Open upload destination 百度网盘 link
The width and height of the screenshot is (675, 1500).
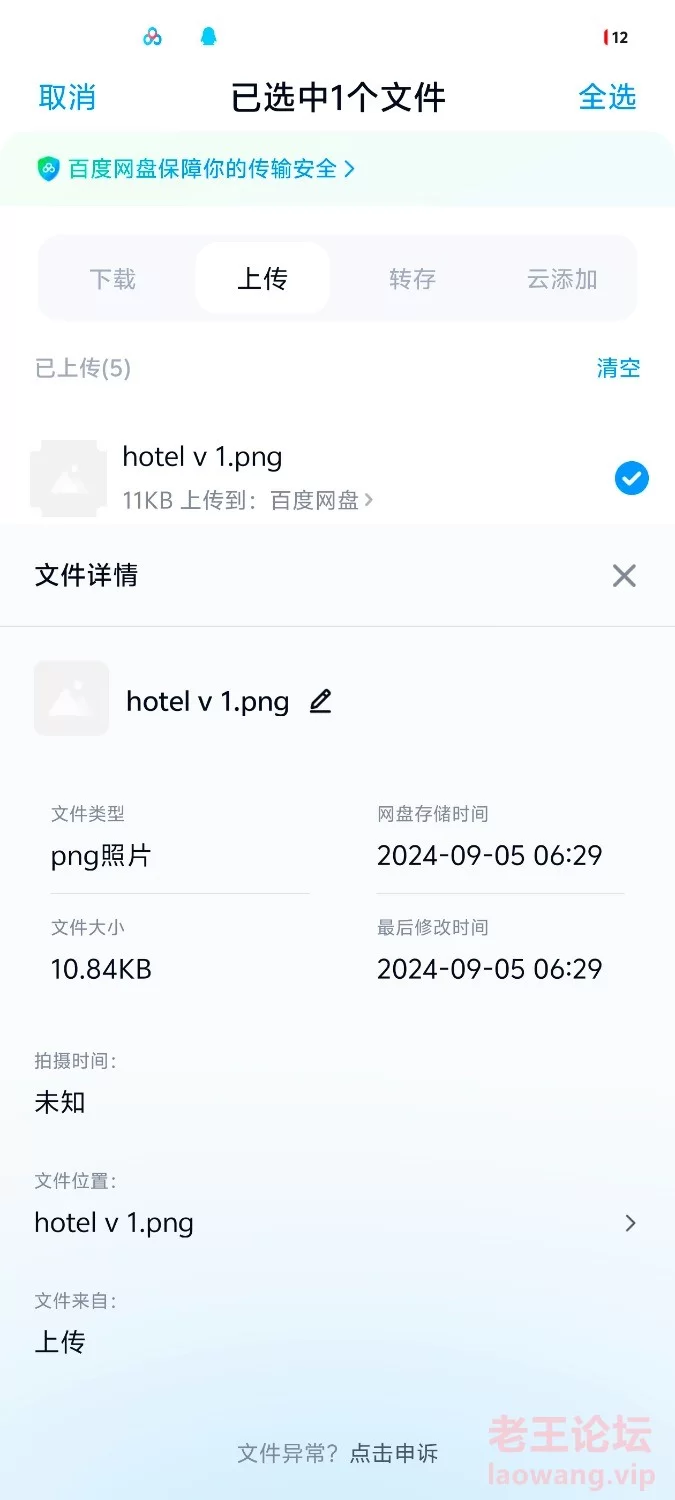[320, 500]
